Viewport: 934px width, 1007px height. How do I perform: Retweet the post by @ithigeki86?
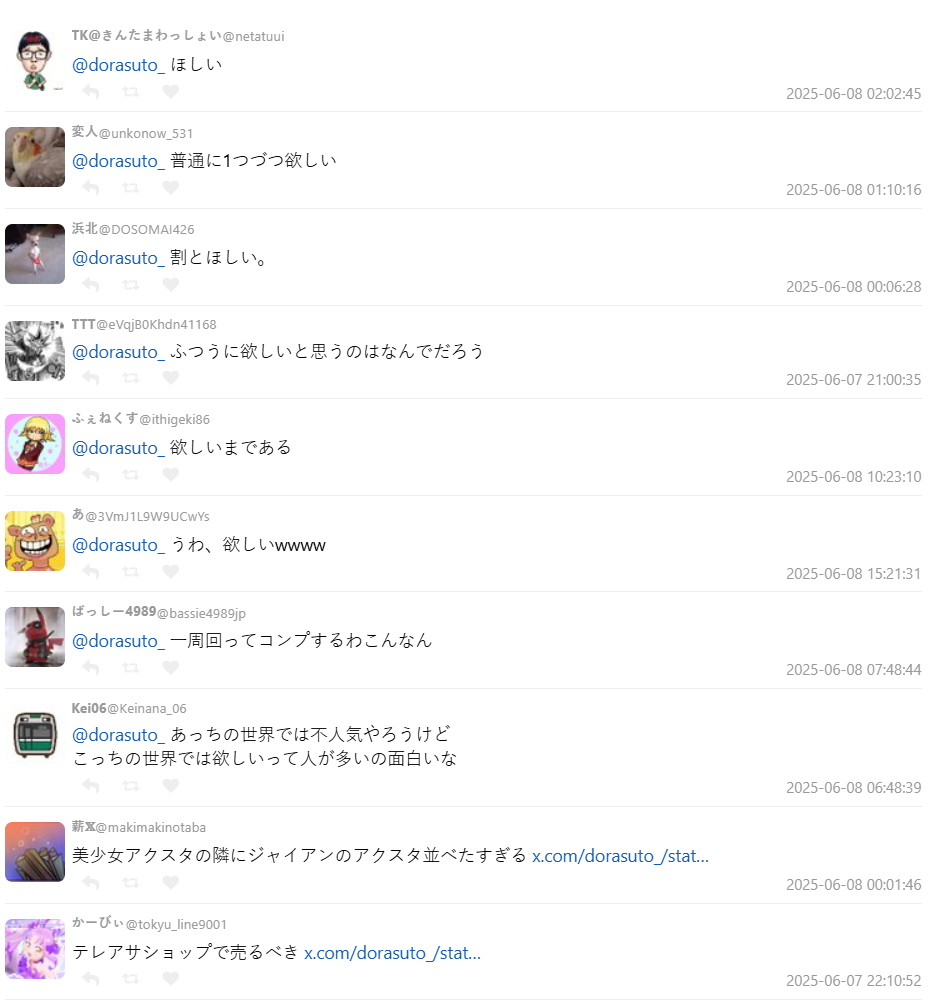pyautogui.click(x=130, y=475)
